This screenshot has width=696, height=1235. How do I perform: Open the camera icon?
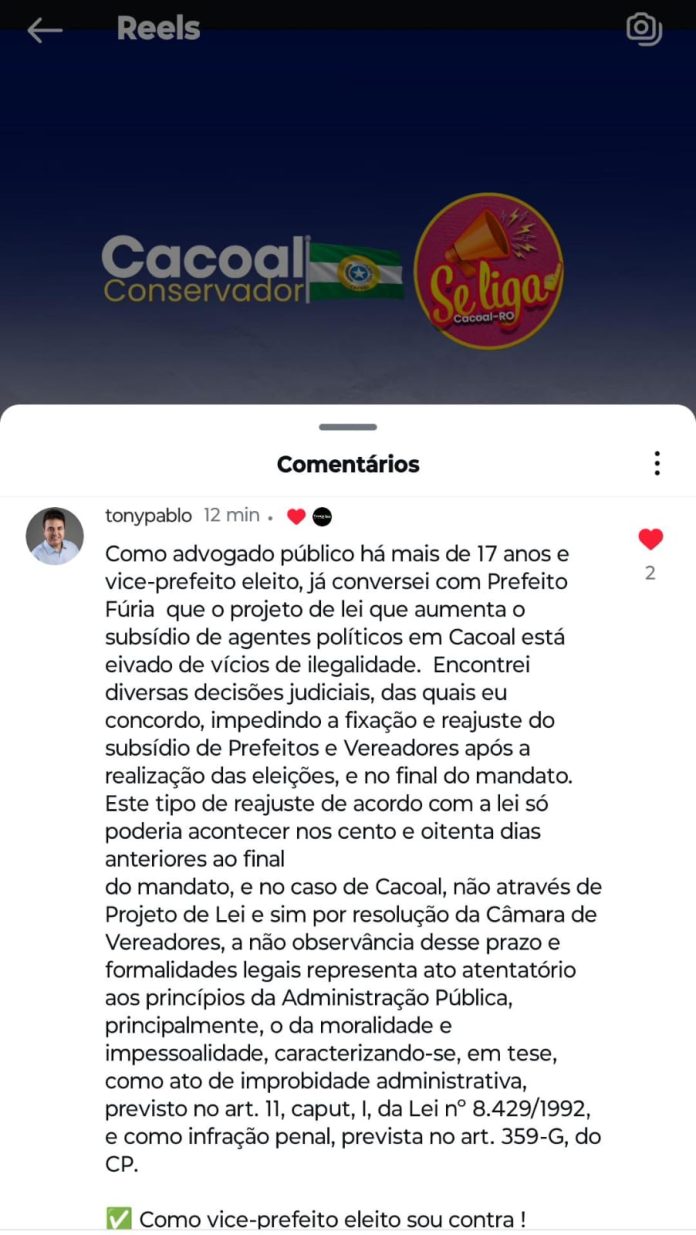click(644, 29)
